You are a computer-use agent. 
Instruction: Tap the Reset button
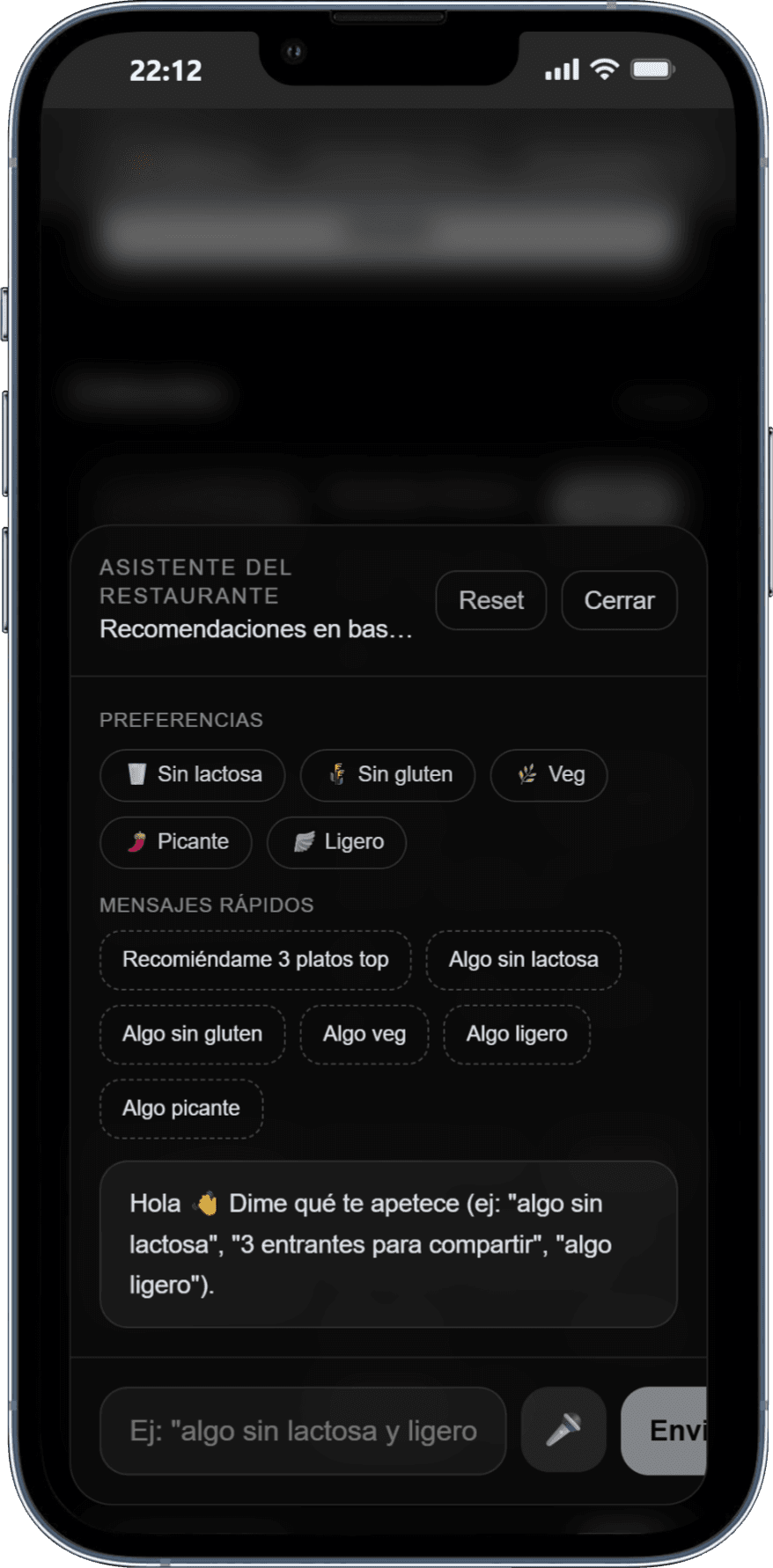tap(490, 600)
